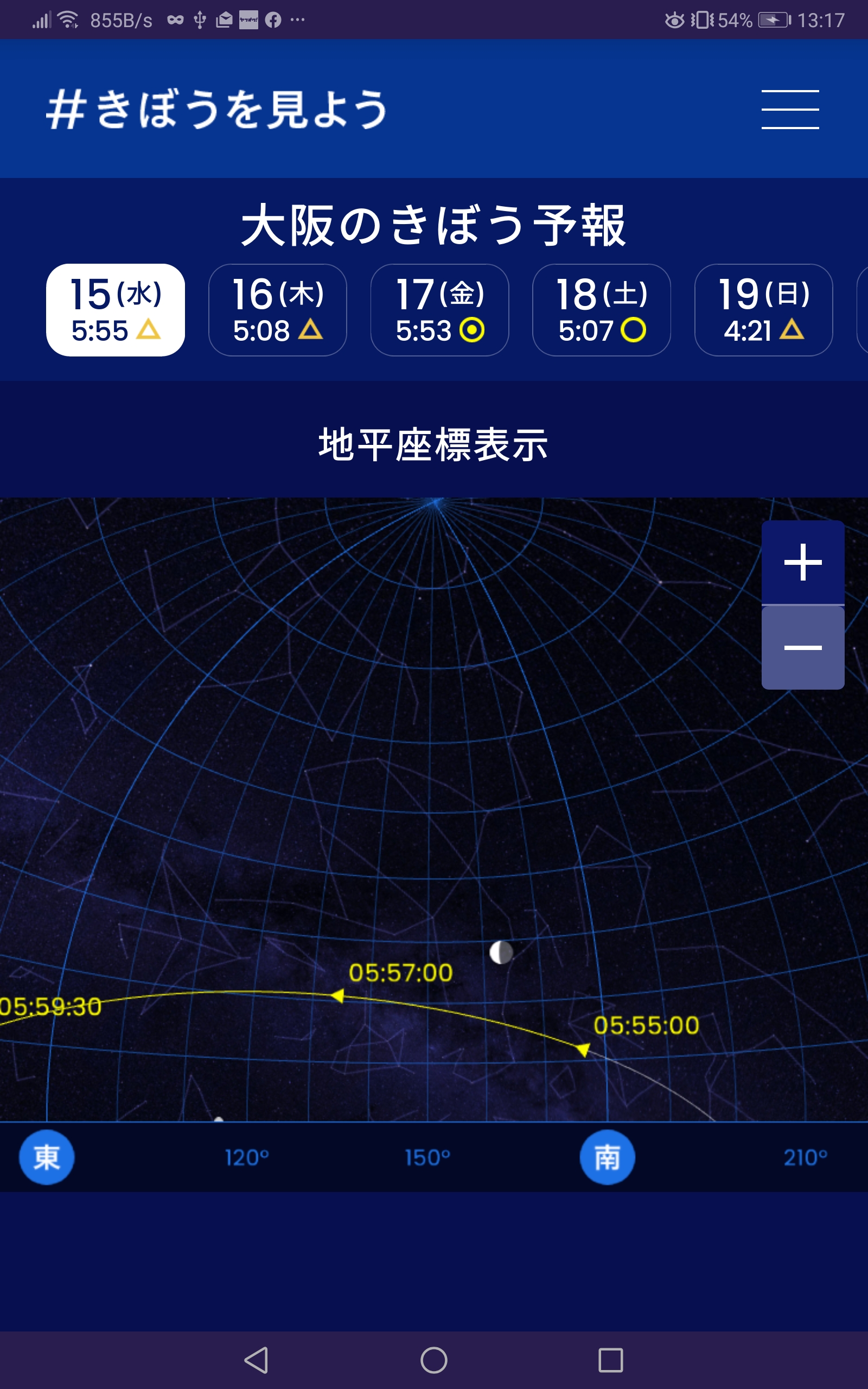This screenshot has height=1389, width=868.
Task: View the 19 (日) 4:21 forecast
Action: tap(763, 310)
